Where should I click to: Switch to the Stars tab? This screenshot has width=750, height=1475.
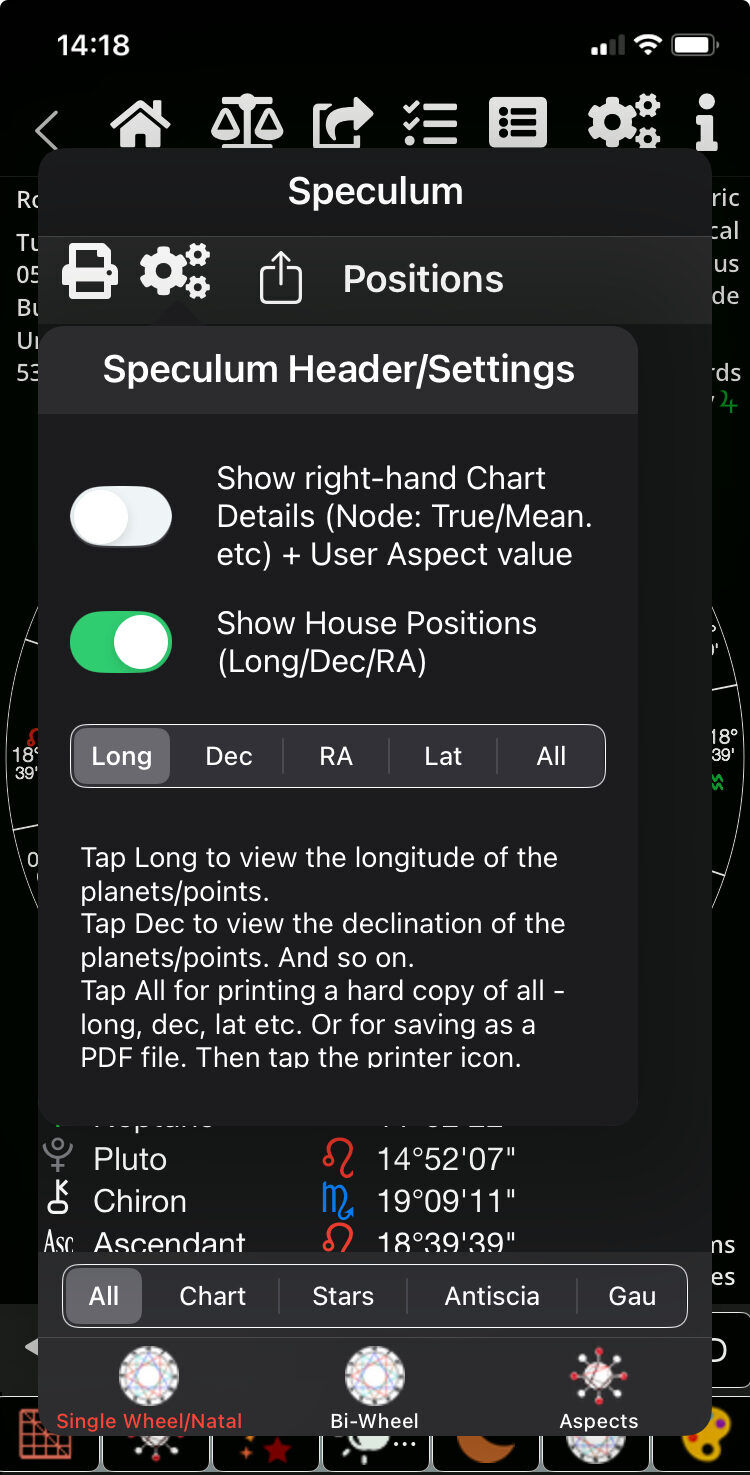tap(342, 1296)
